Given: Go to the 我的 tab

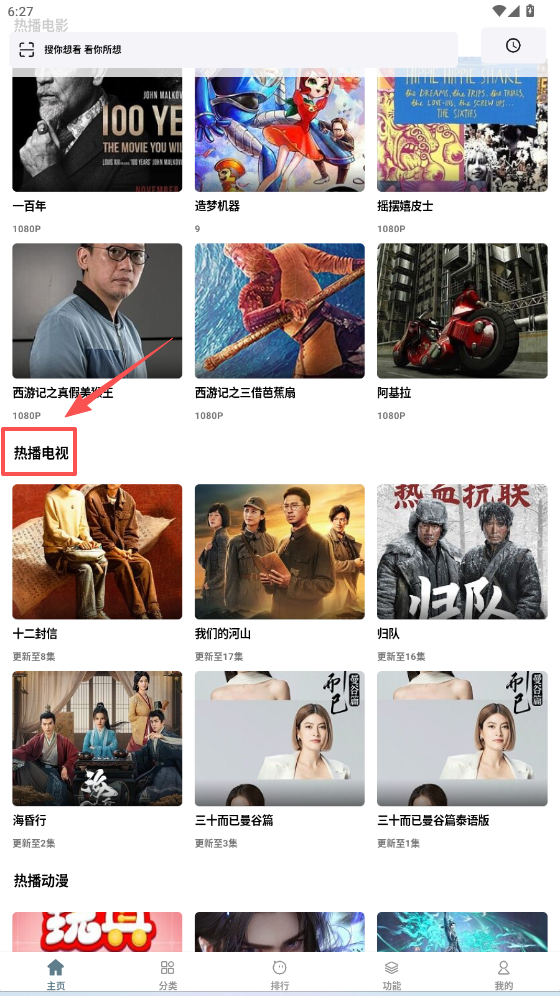Looking at the screenshot, I should (x=503, y=974).
